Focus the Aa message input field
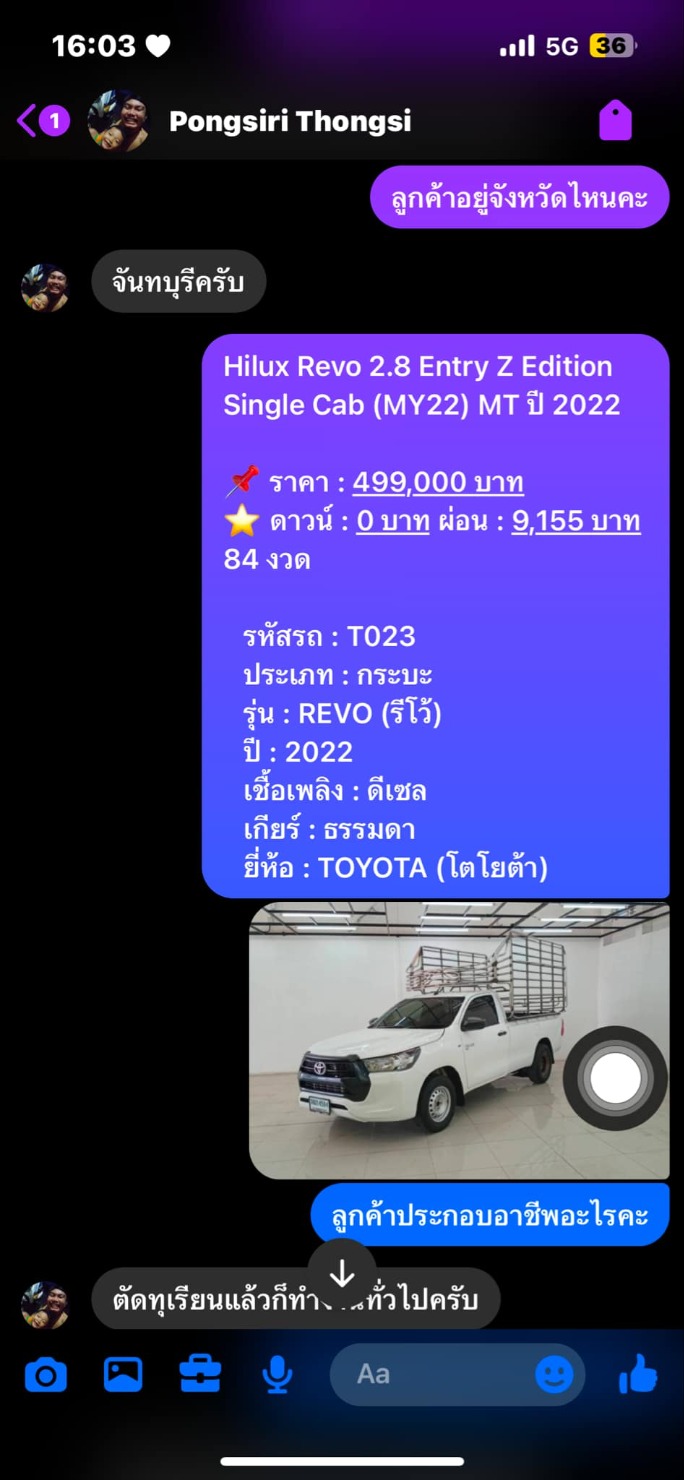Viewport: 684px width, 1480px height. [430, 1375]
